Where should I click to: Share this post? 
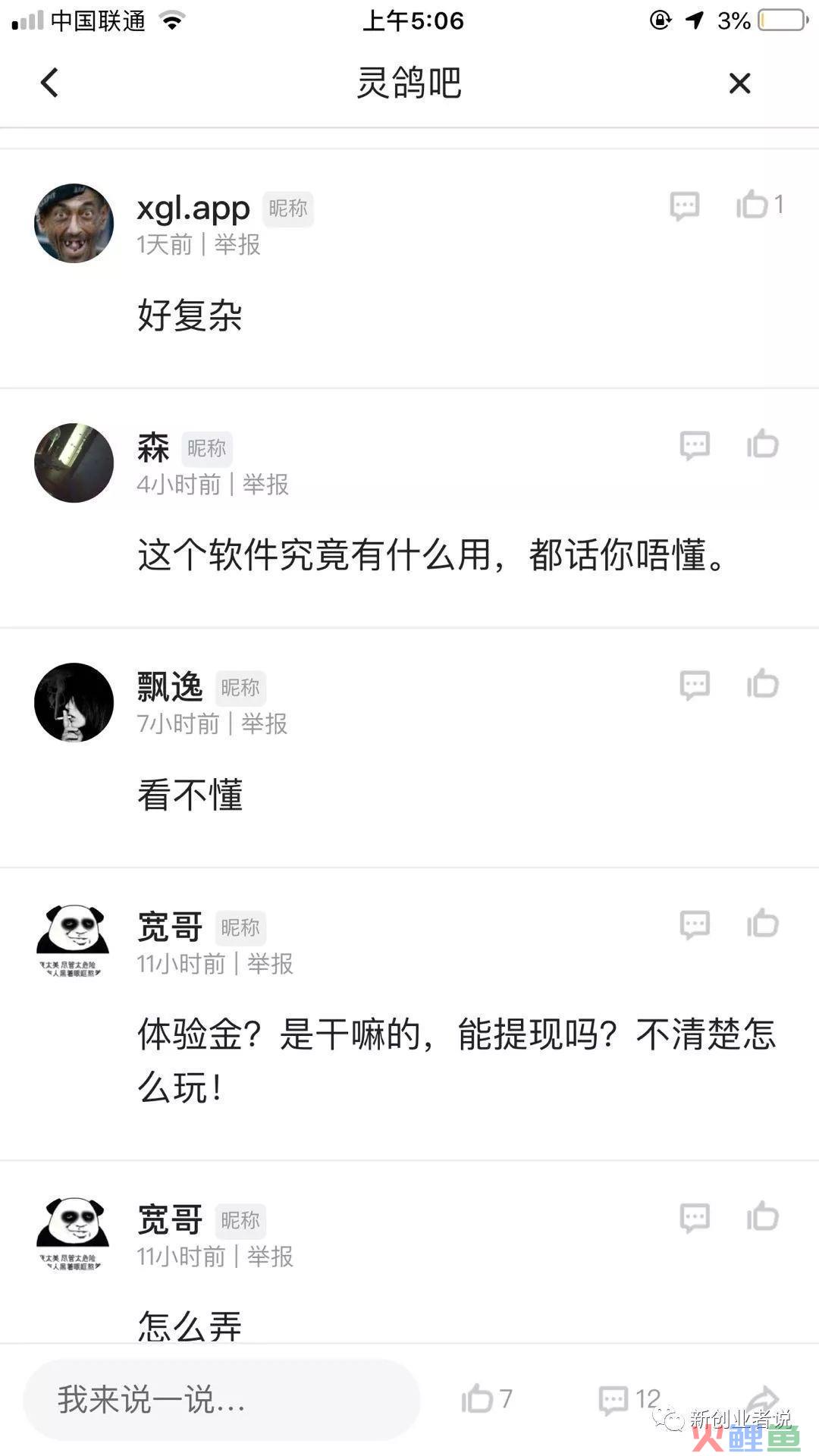point(762,1398)
